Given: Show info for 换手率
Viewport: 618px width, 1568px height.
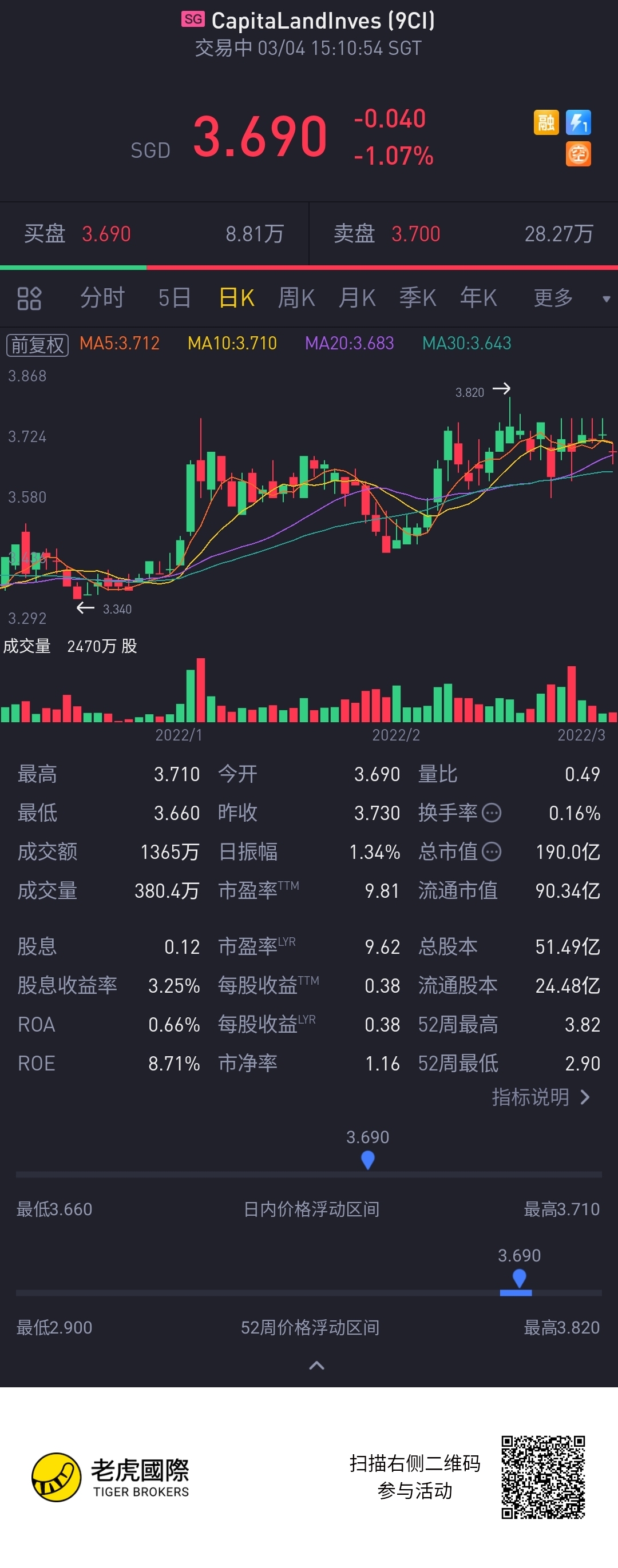Looking at the screenshot, I should coord(492,813).
